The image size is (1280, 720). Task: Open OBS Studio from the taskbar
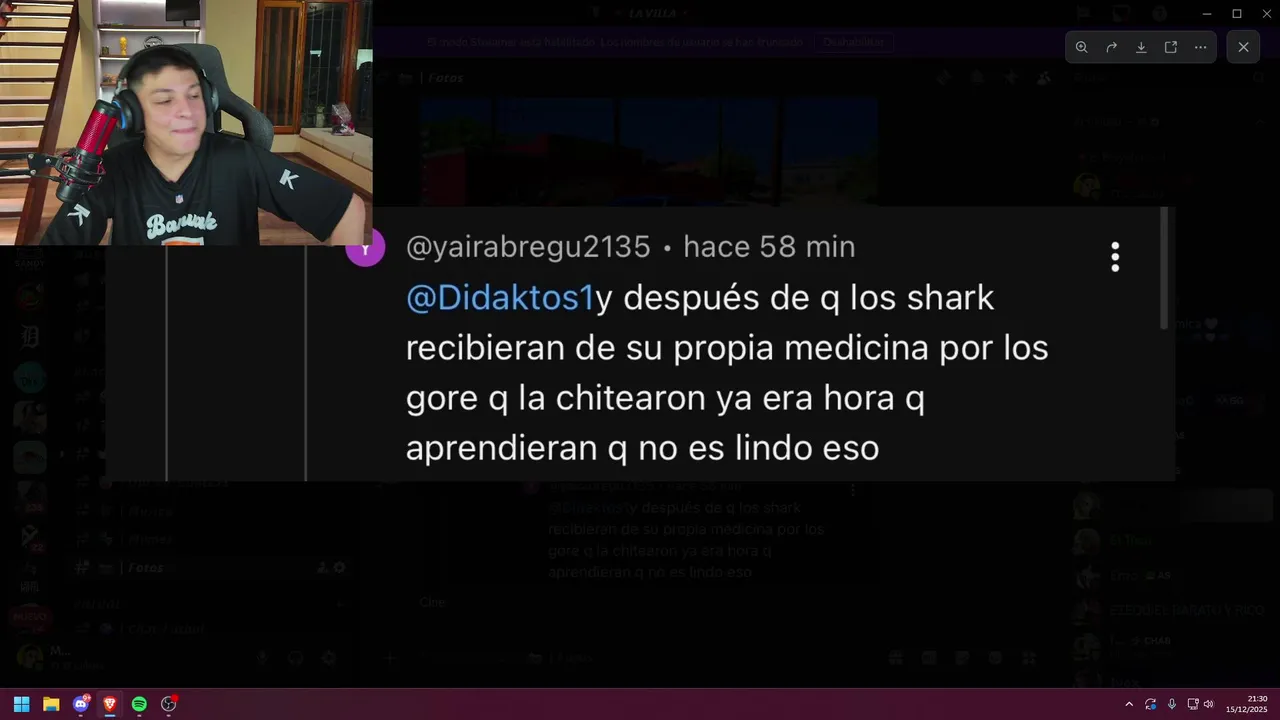pos(169,704)
